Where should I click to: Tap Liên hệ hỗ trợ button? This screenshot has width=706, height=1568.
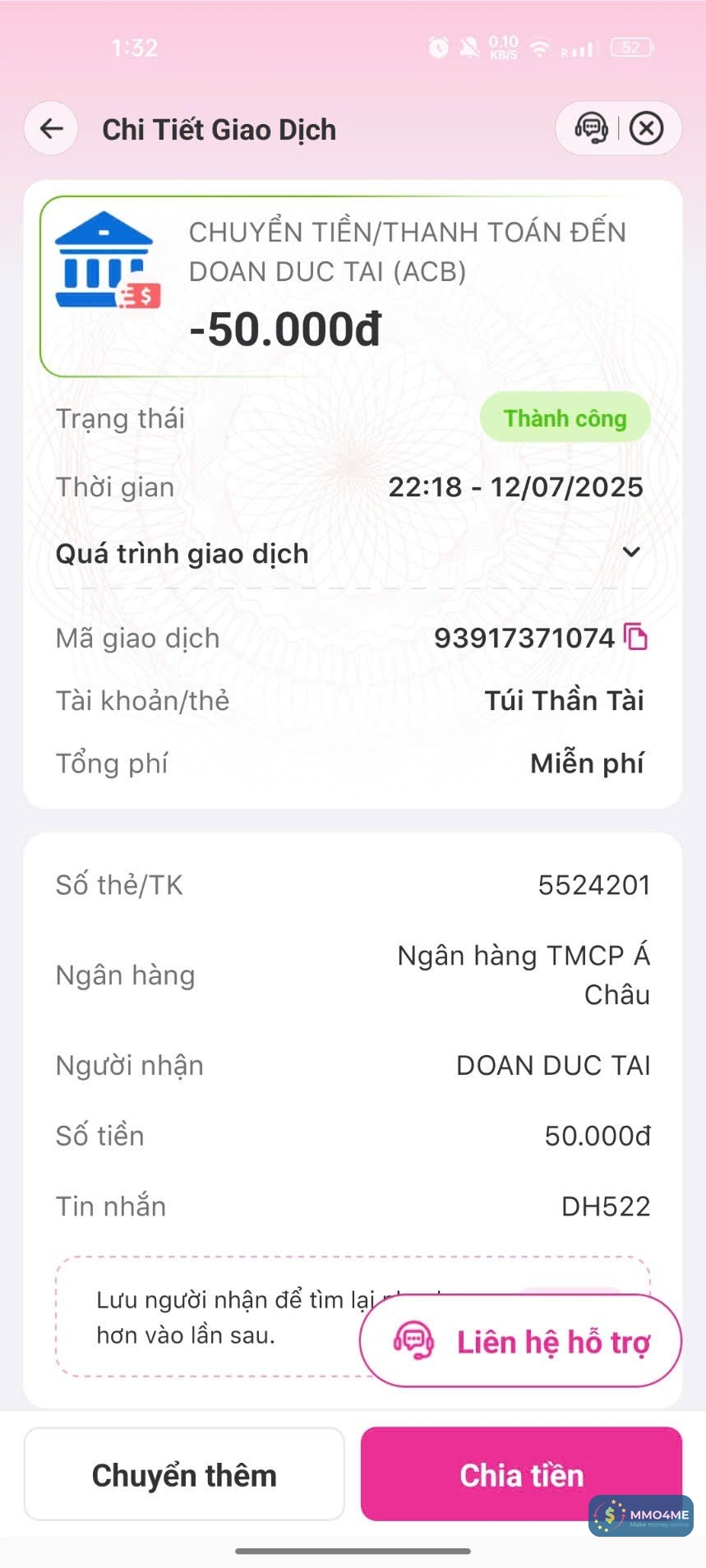click(520, 1341)
